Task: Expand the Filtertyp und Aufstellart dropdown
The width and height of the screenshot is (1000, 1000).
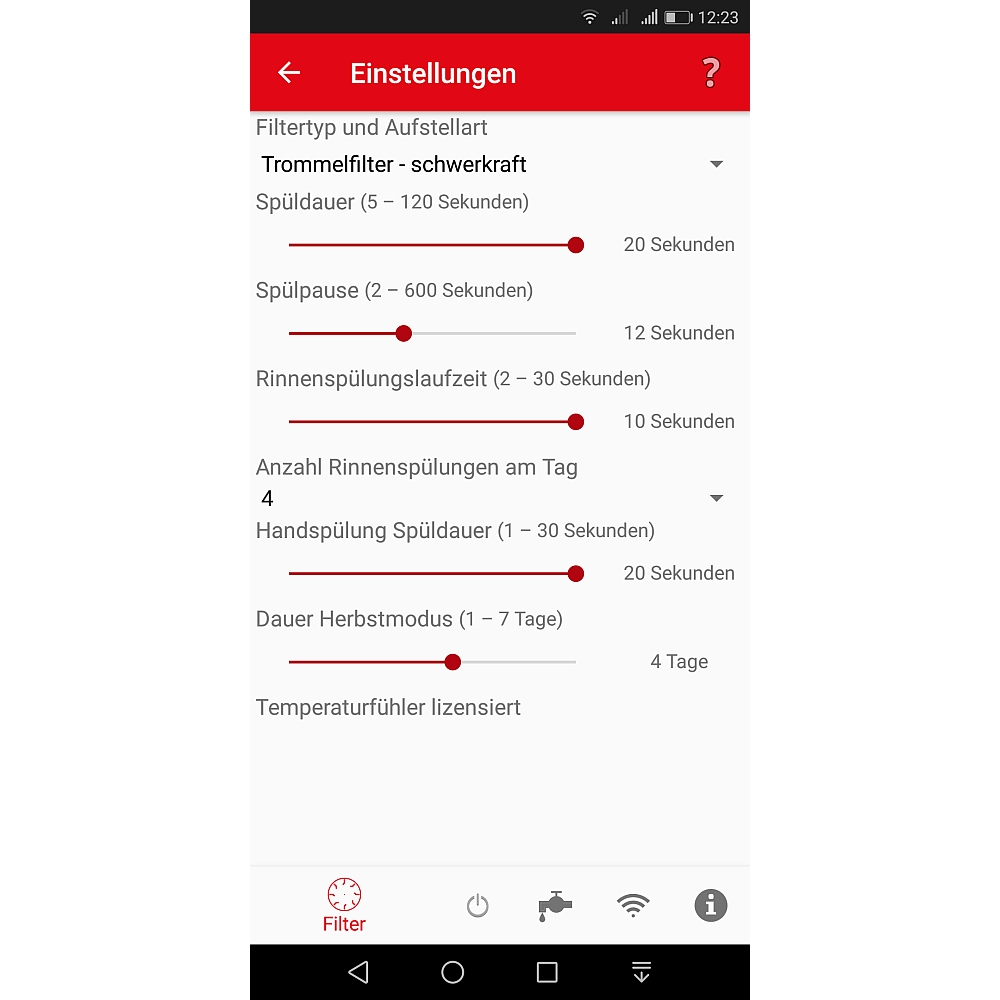Action: click(x=490, y=164)
